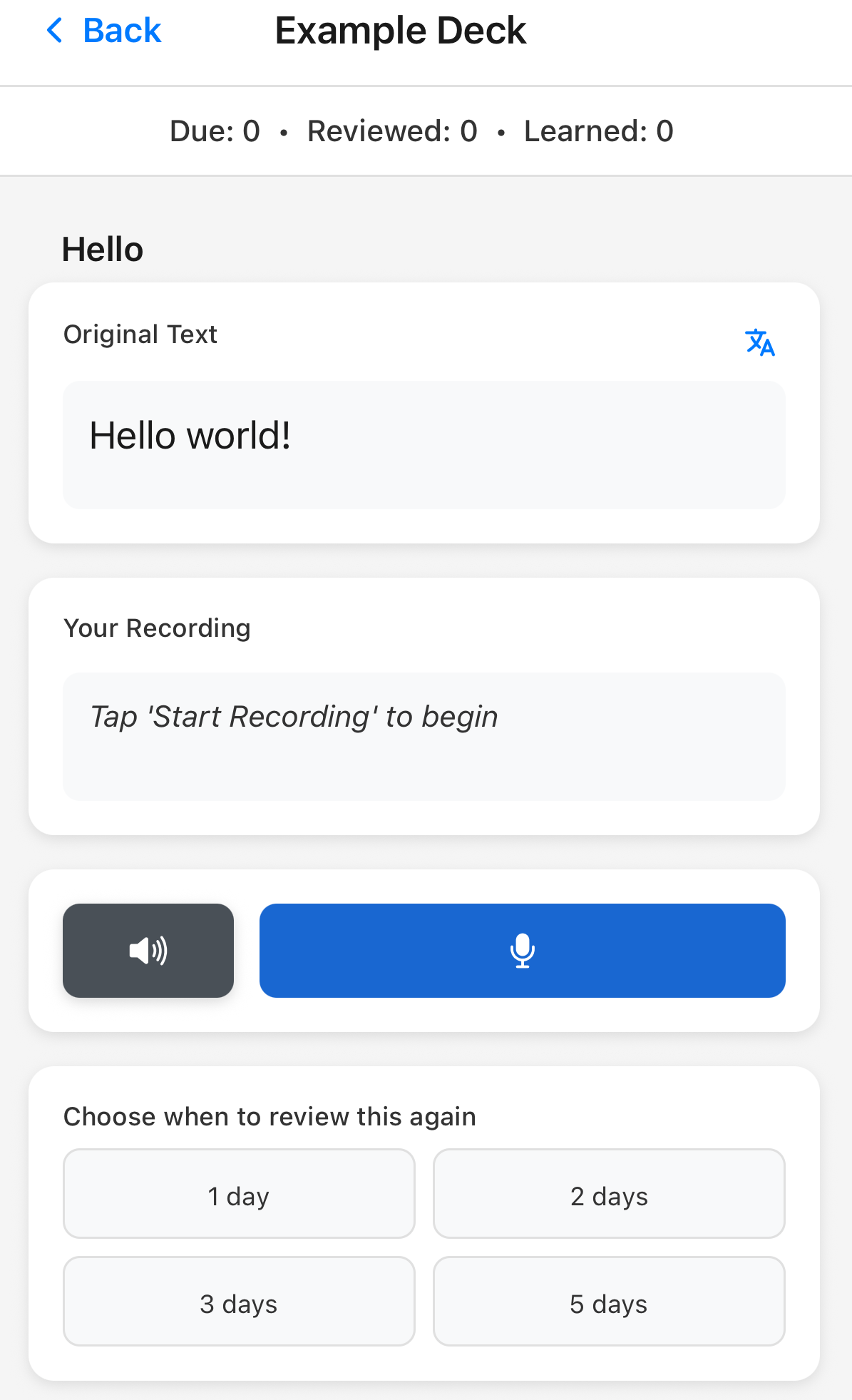Tap the dark speaker playback control

pos(148,950)
